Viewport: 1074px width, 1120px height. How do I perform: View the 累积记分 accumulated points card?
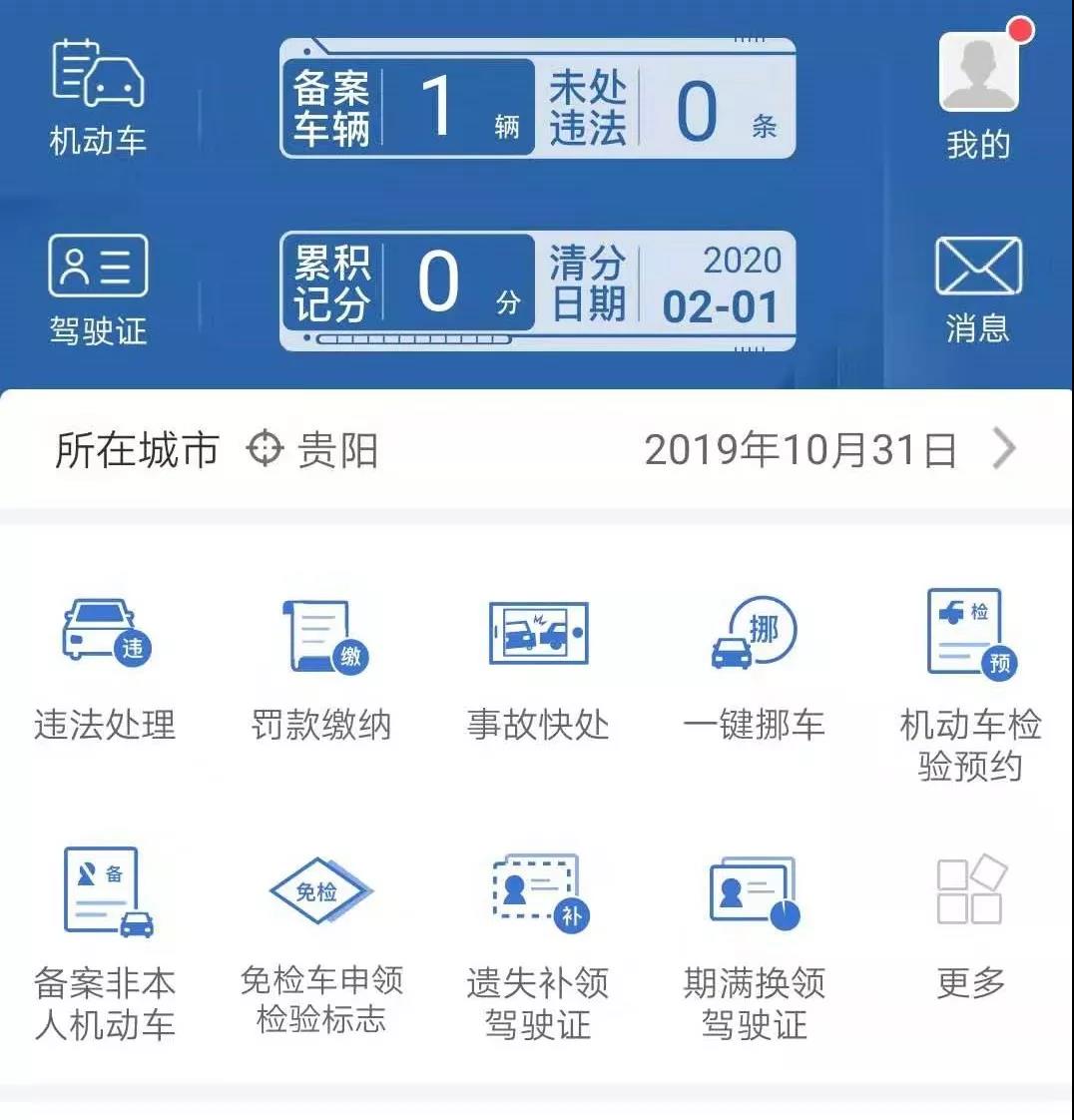pos(409,283)
